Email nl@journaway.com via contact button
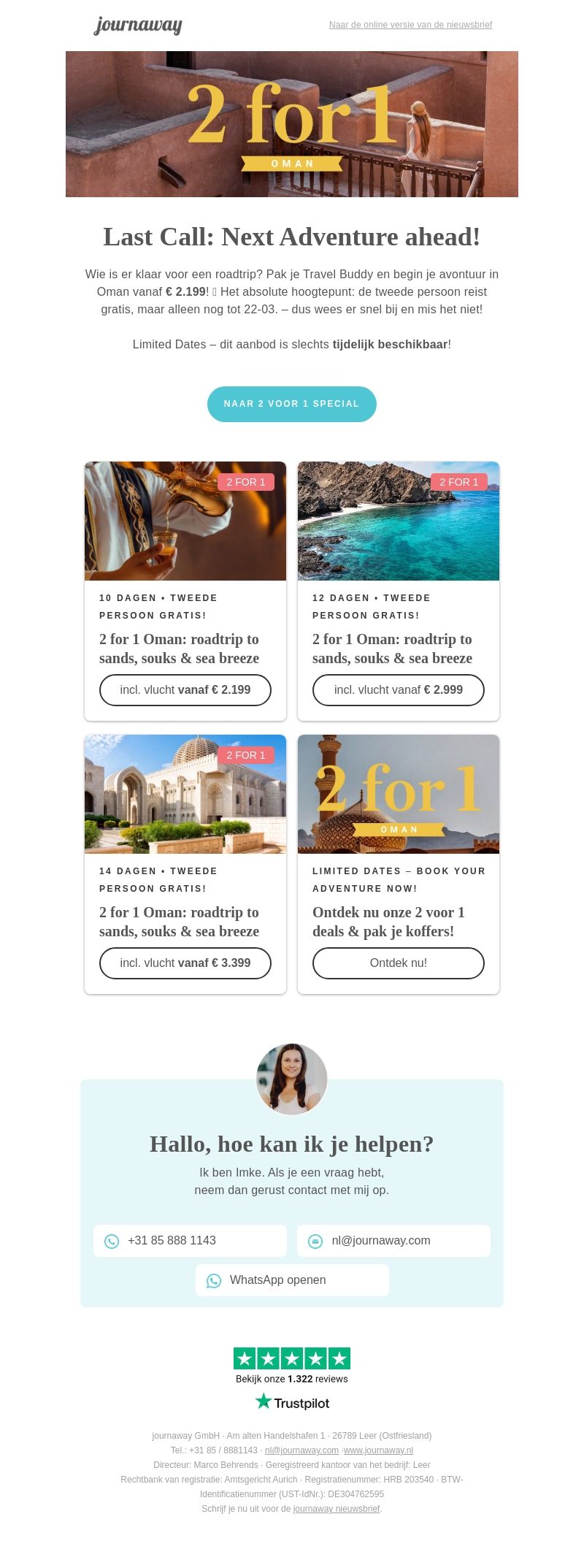 tap(393, 1241)
